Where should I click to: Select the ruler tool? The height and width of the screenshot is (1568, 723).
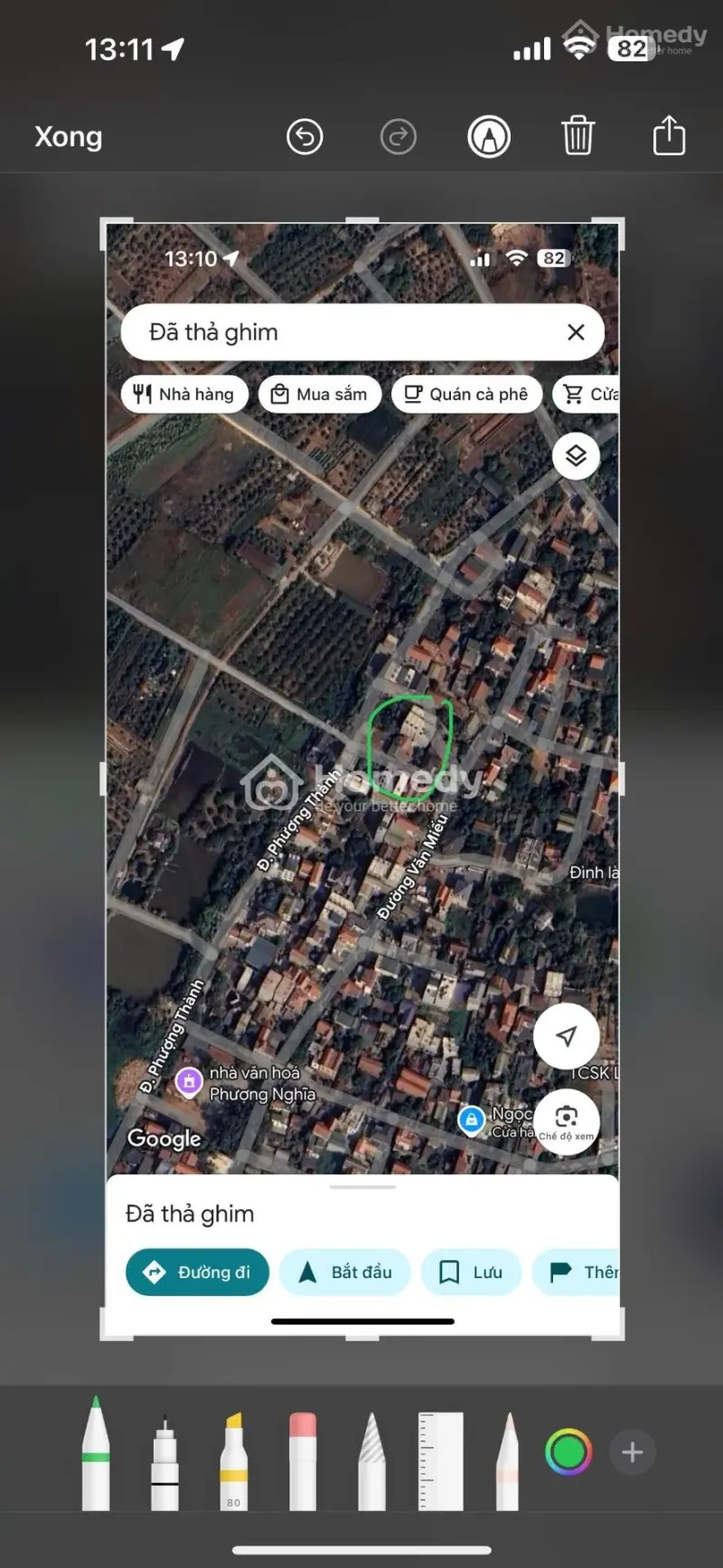click(x=441, y=1460)
